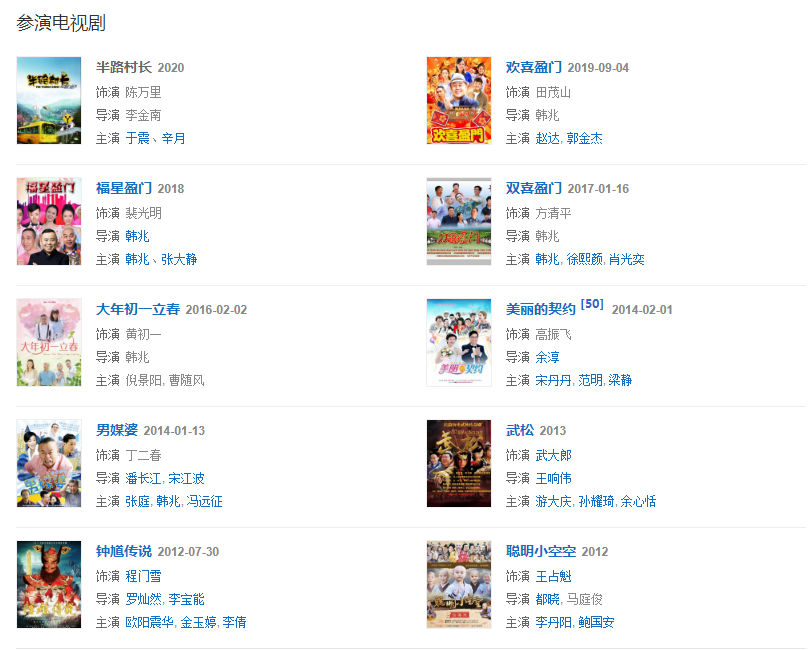This screenshot has width=809, height=650.
Task: Tap the 钟馗传说 poster thumbnail
Action: click(49, 584)
